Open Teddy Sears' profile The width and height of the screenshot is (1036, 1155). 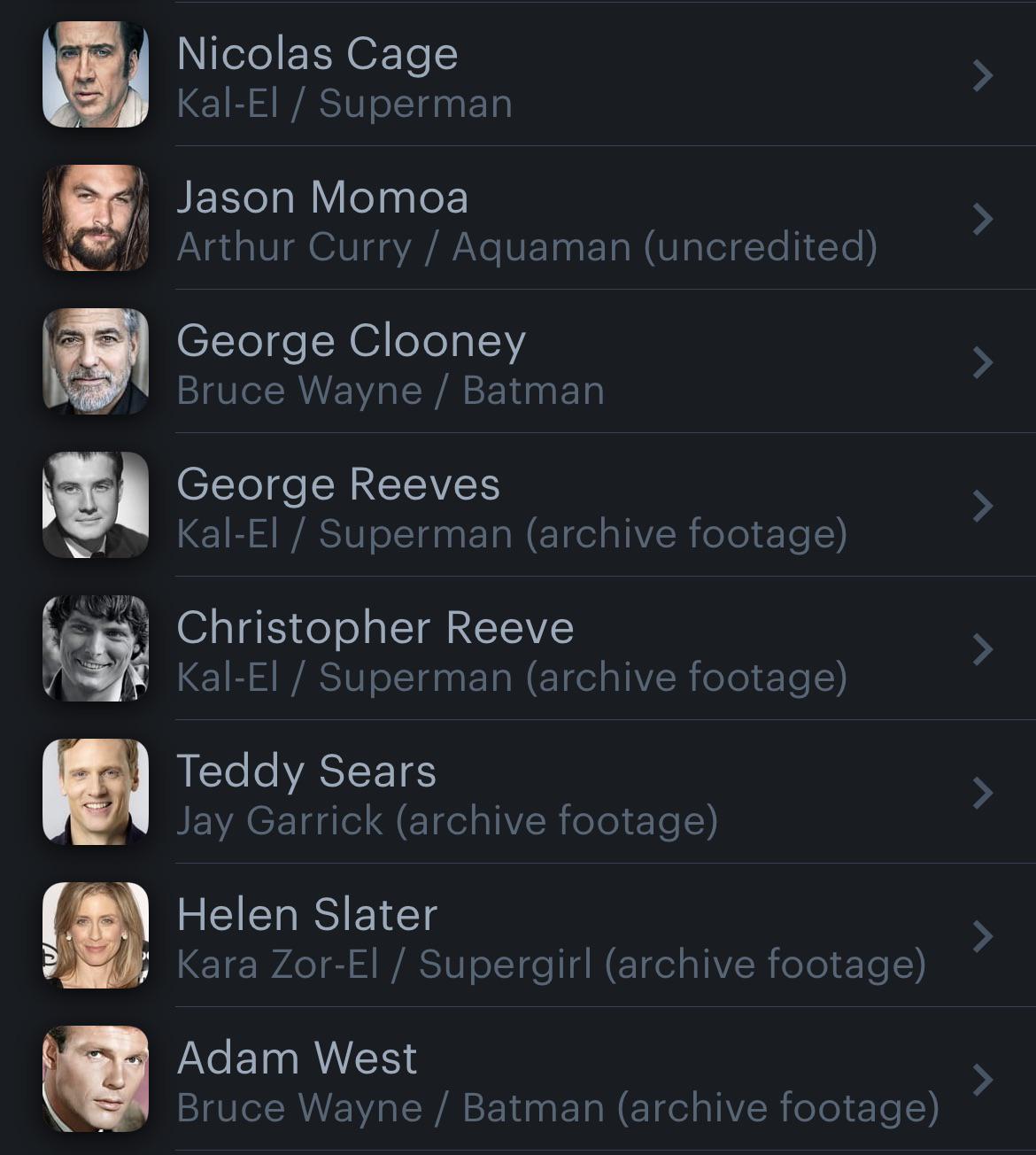coord(518,794)
